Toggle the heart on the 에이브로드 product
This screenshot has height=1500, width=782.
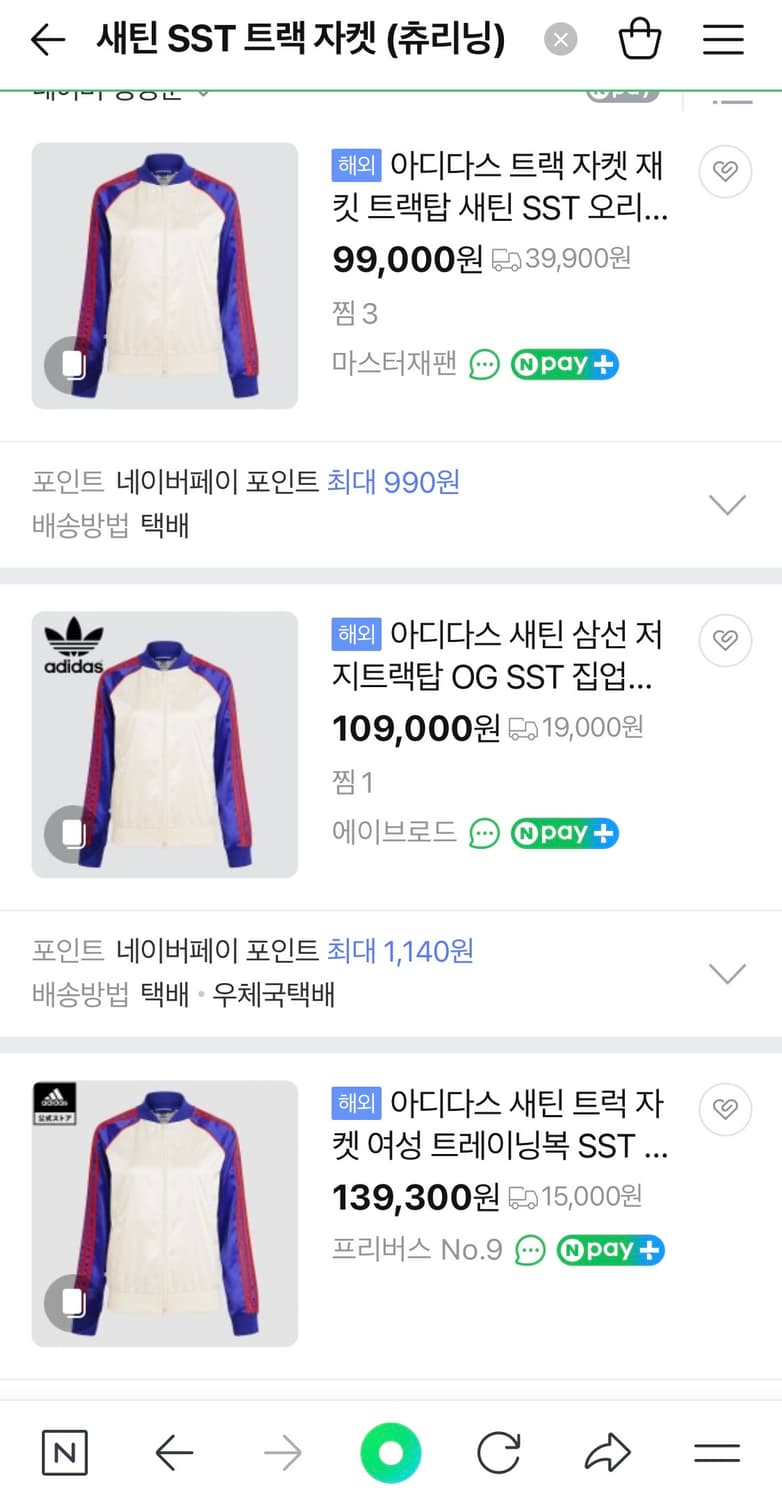pyautogui.click(x=724, y=640)
